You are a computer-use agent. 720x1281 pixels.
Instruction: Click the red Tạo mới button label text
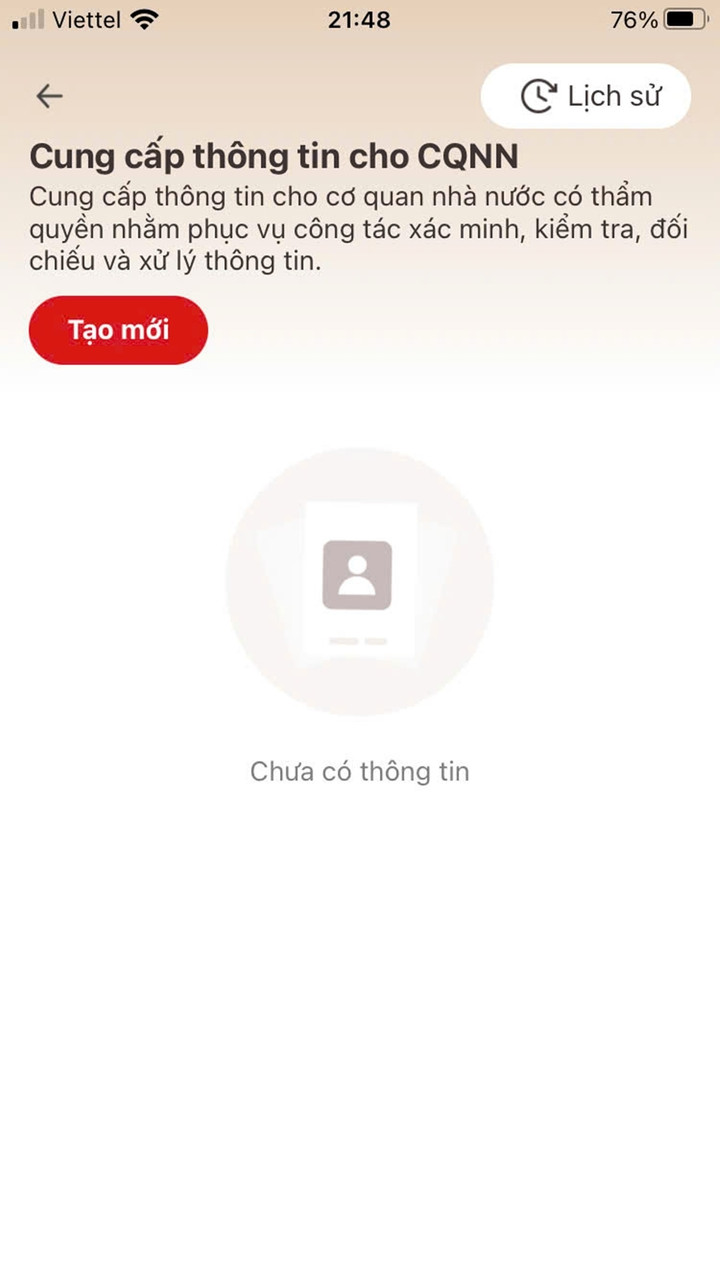pos(117,329)
